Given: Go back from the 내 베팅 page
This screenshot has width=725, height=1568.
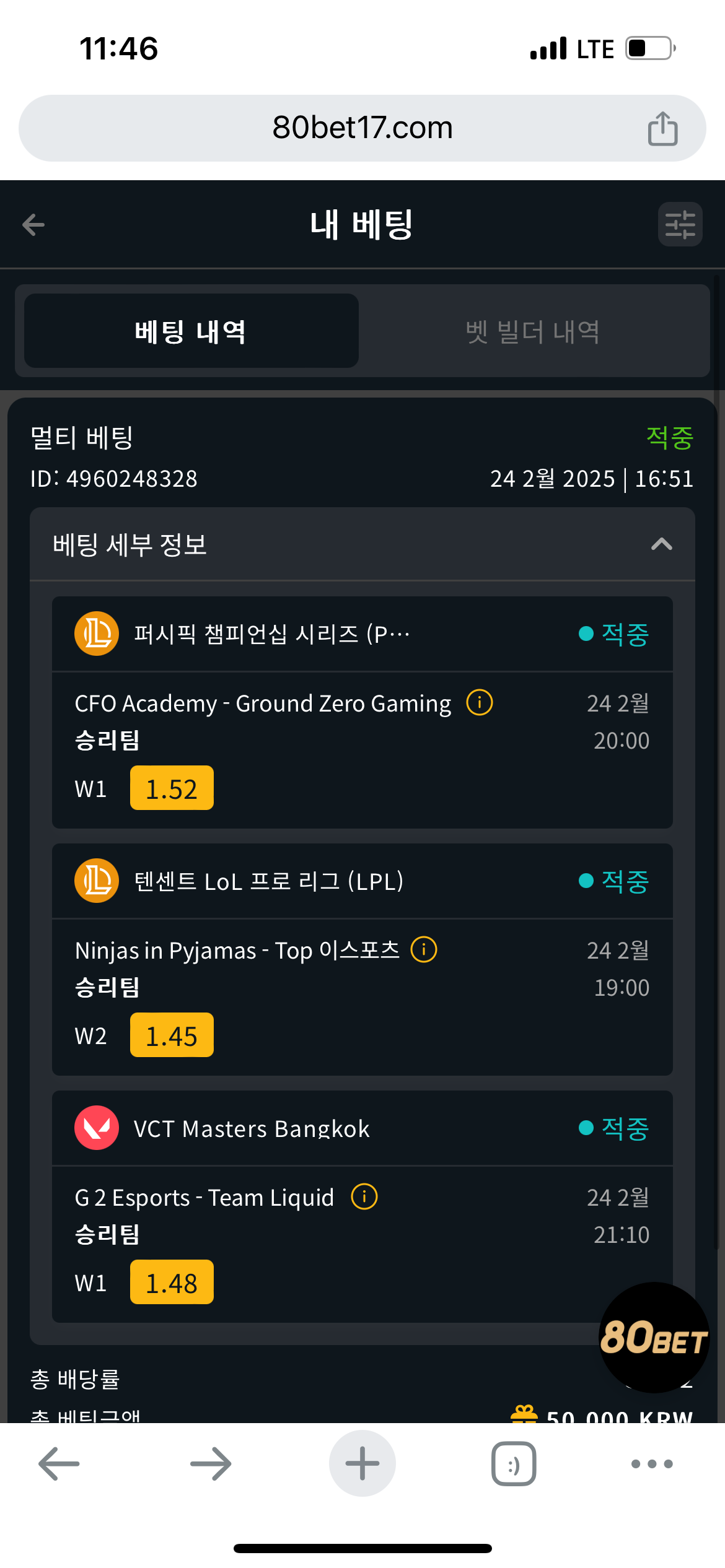Looking at the screenshot, I should (33, 224).
